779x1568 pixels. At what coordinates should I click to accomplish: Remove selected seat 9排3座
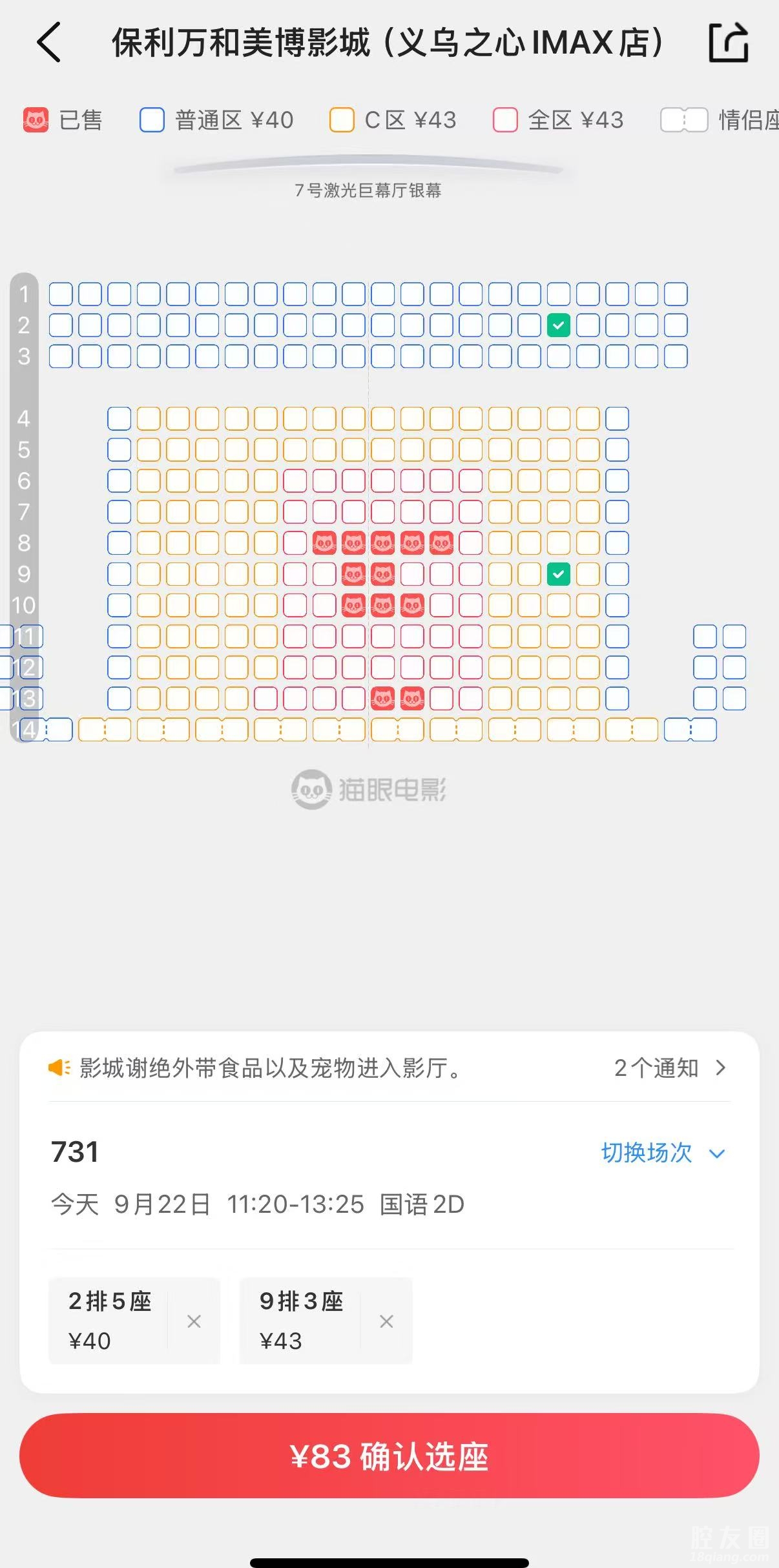click(x=386, y=1321)
